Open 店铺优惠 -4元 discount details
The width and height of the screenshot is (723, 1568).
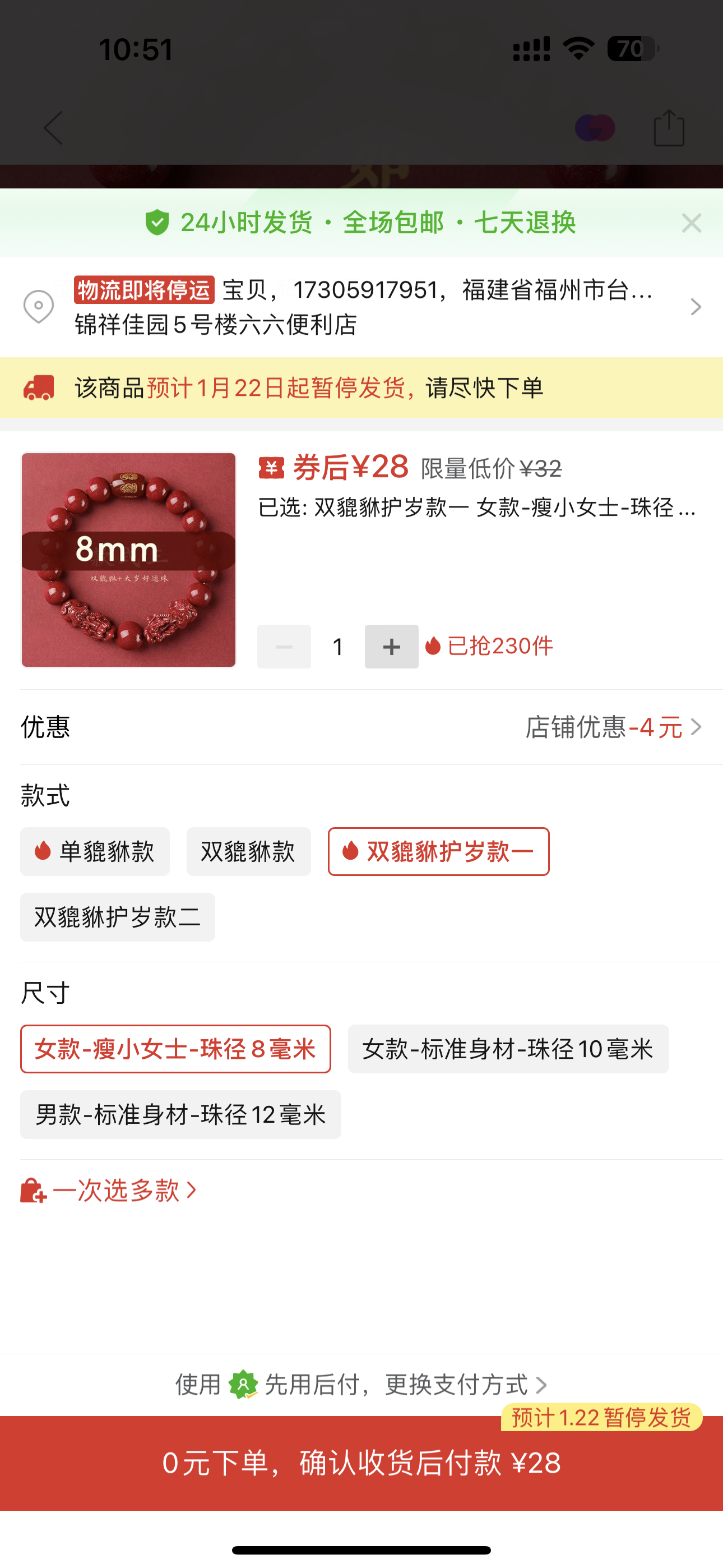pos(613,727)
